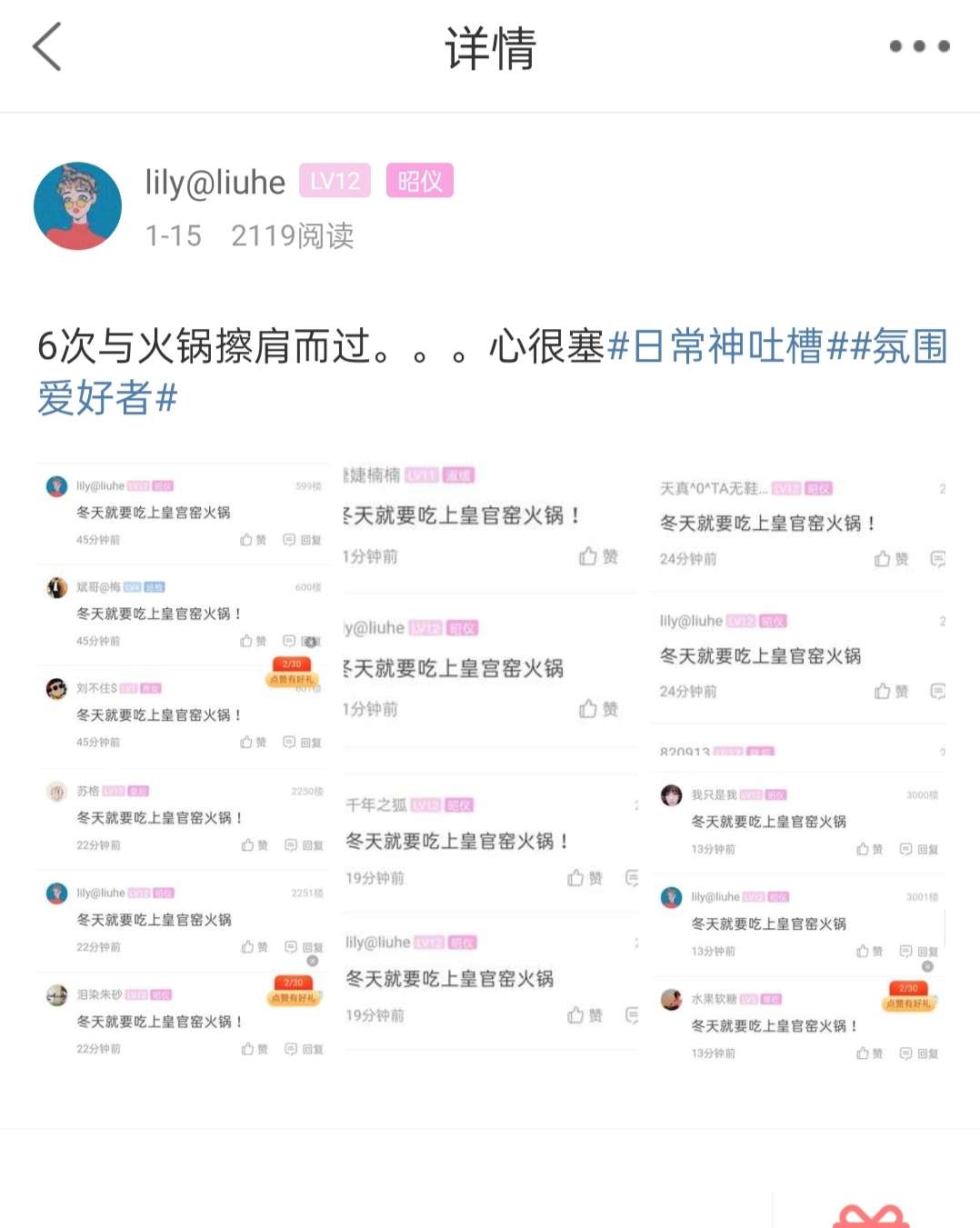Screen dimensions: 980x1228
Task: Open lily@liuhe's profile avatar
Action: click(x=78, y=206)
